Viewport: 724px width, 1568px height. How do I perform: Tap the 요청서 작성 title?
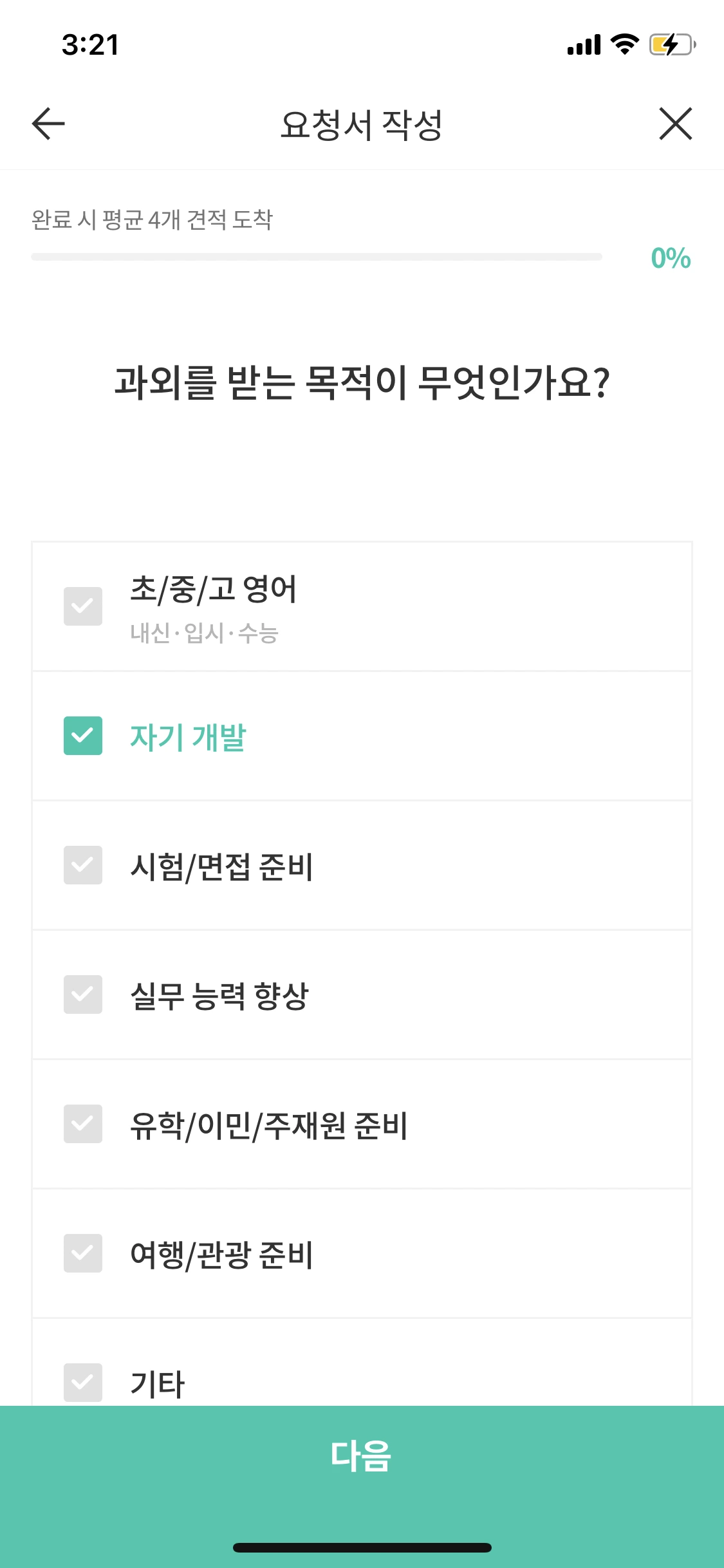point(362,124)
